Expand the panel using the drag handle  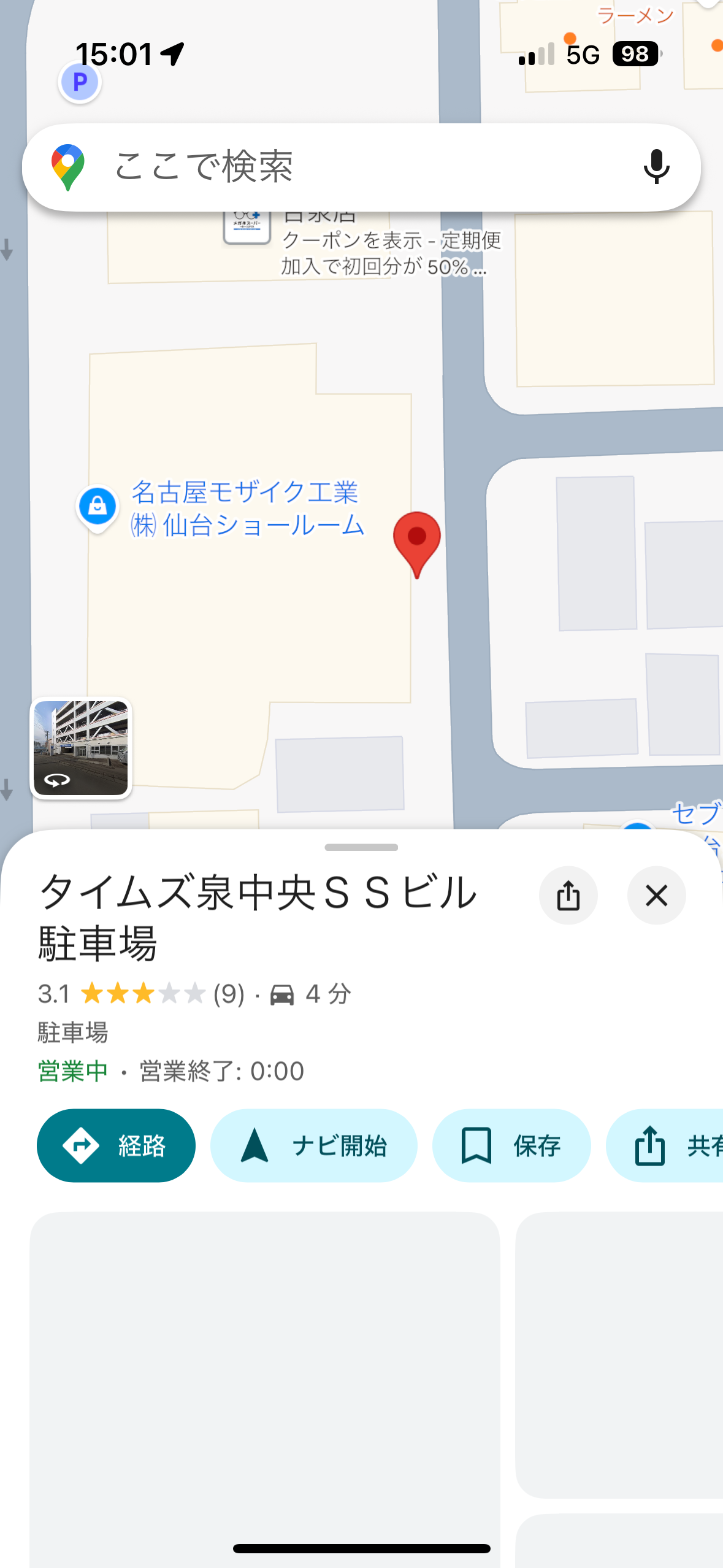361,847
